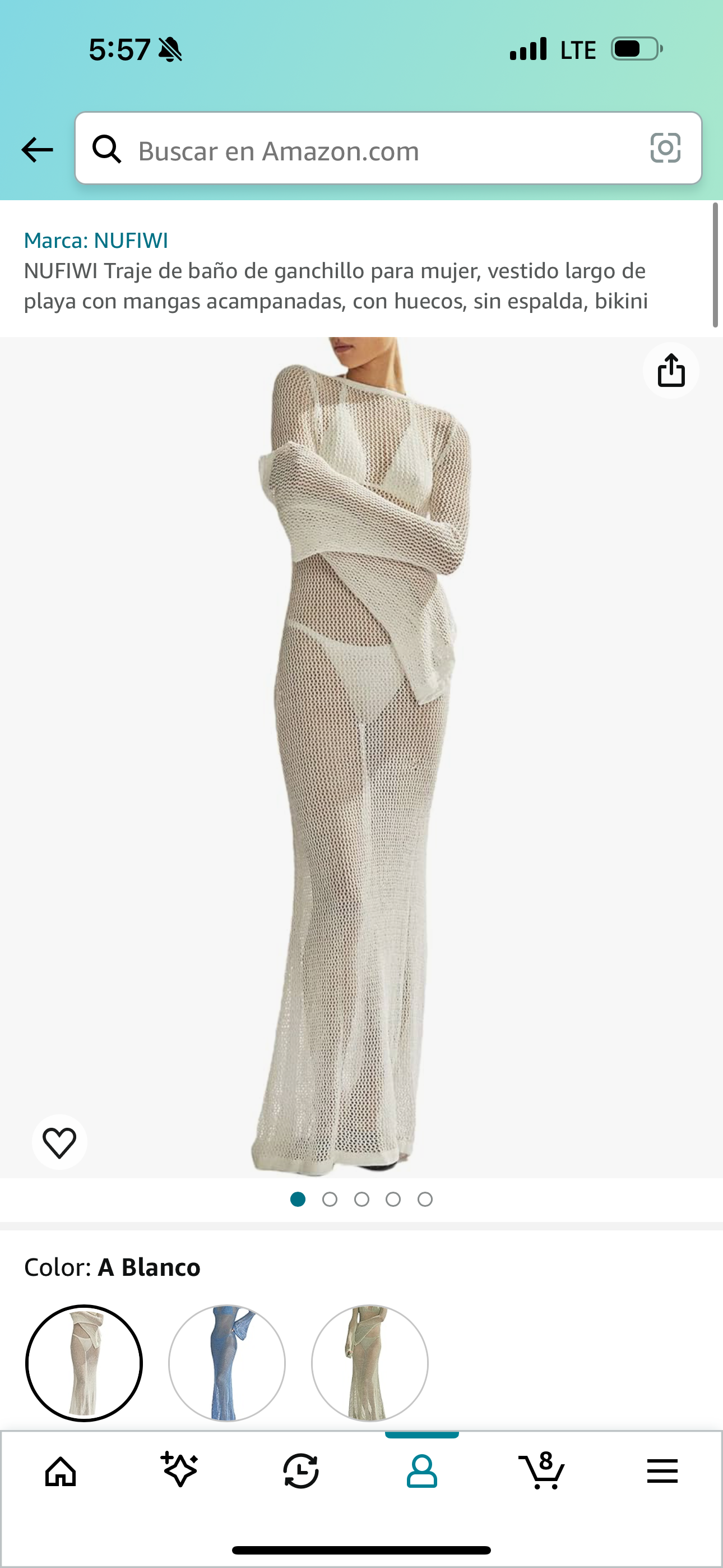Open the hamburger menu tab

point(662,1472)
